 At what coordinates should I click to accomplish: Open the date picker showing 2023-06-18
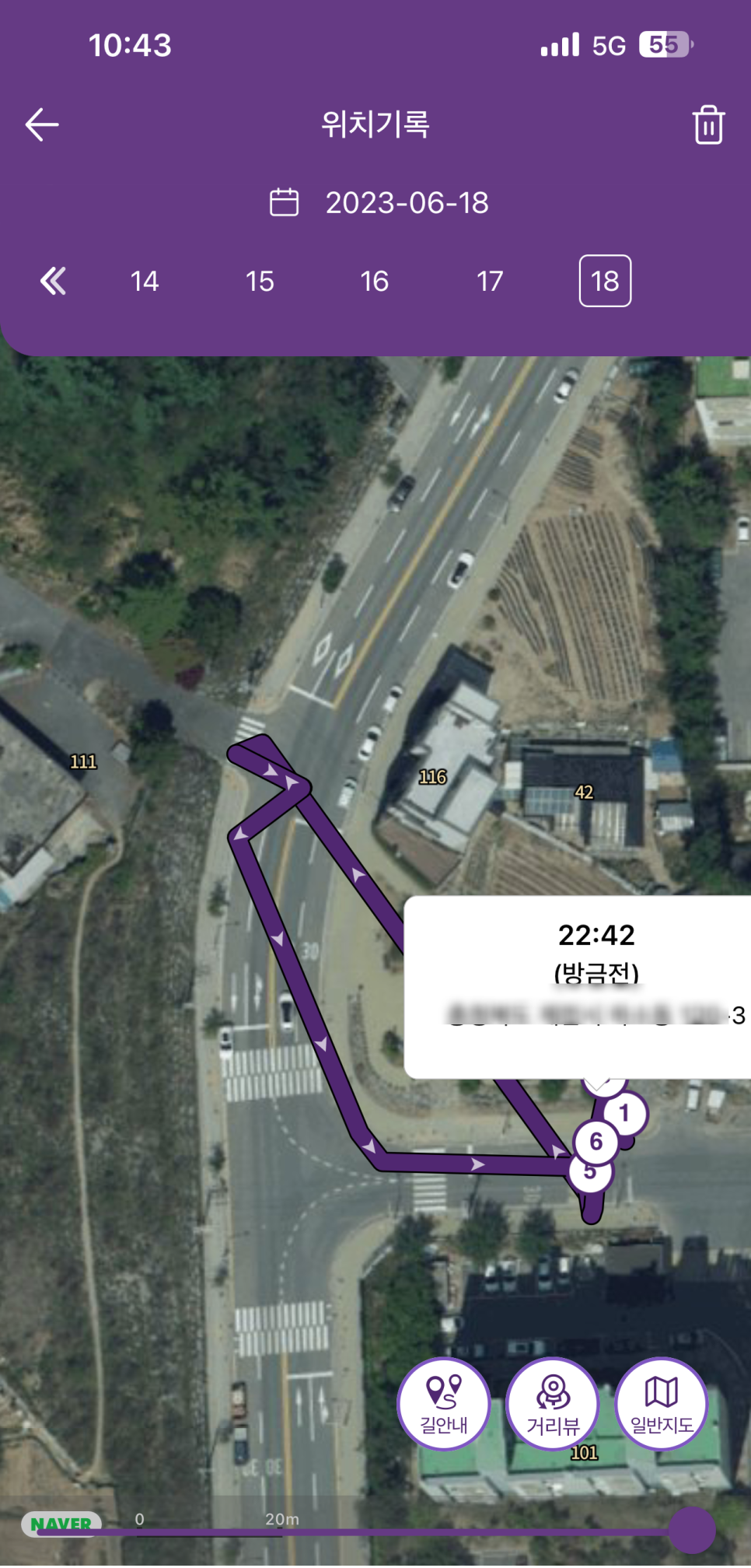tap(379, 203)
